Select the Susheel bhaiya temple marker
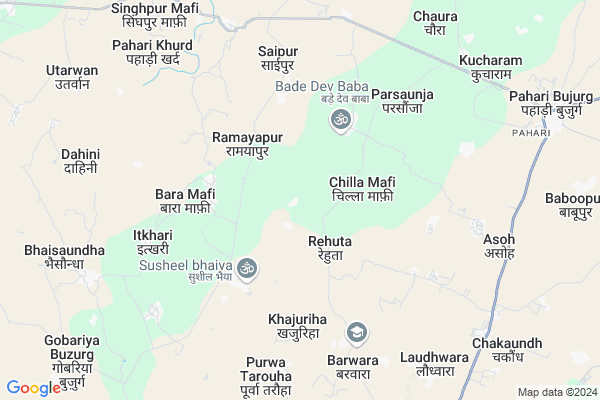The height and width of the screenshot is (400, 600). point(247,267)
